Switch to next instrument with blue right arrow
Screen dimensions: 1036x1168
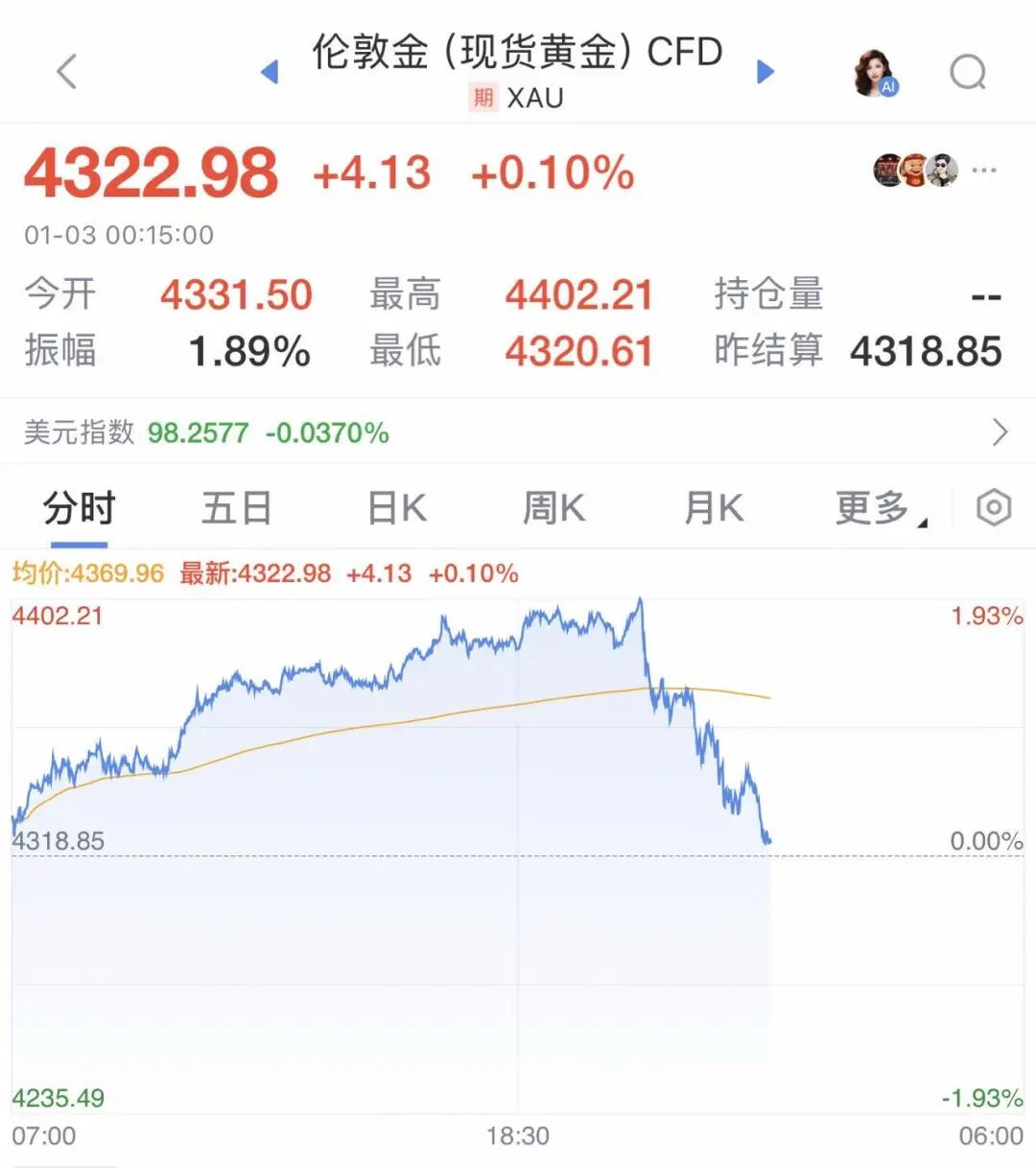(x=765, y=72)
